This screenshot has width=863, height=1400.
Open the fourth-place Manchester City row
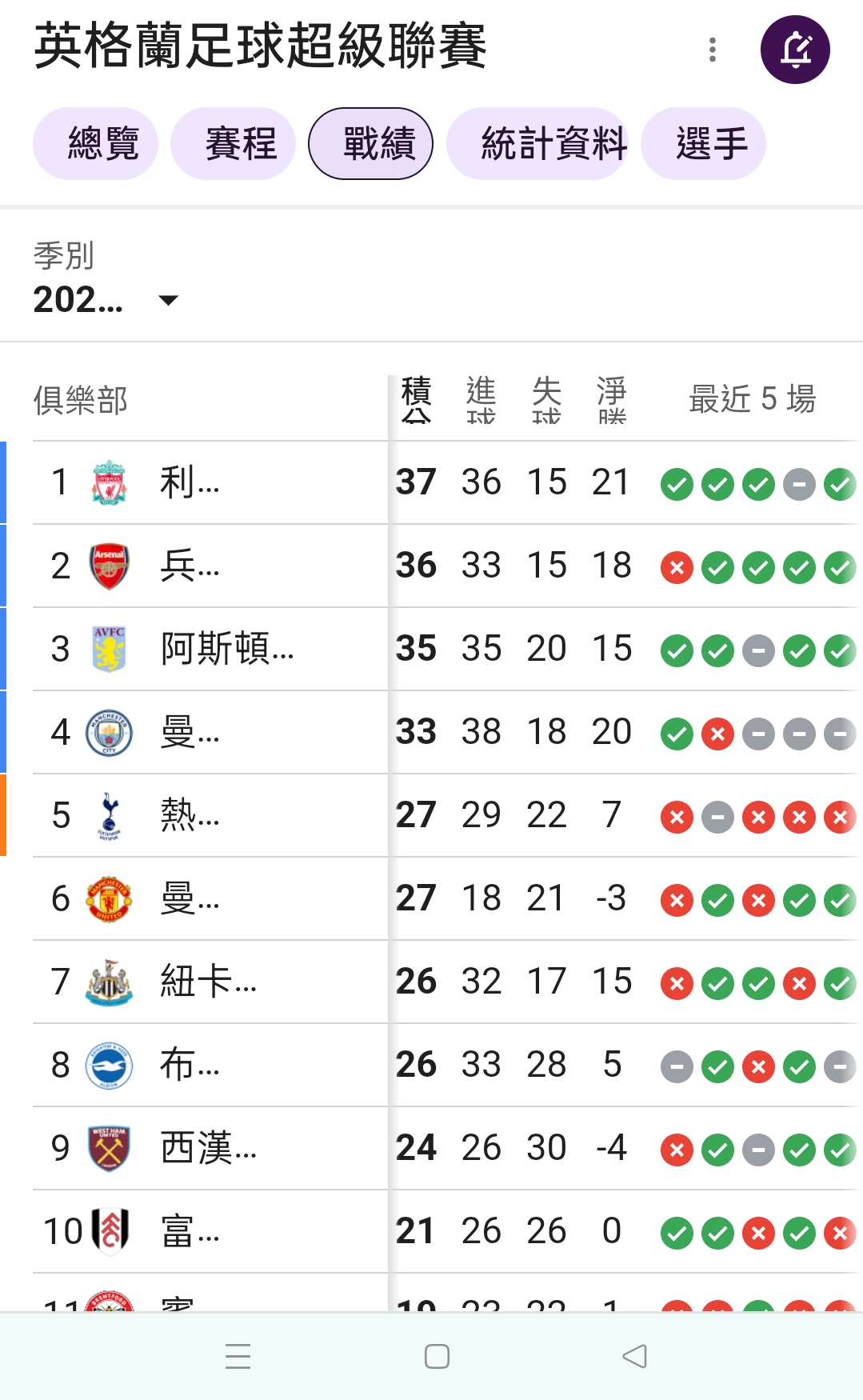(x=432, y=732)
